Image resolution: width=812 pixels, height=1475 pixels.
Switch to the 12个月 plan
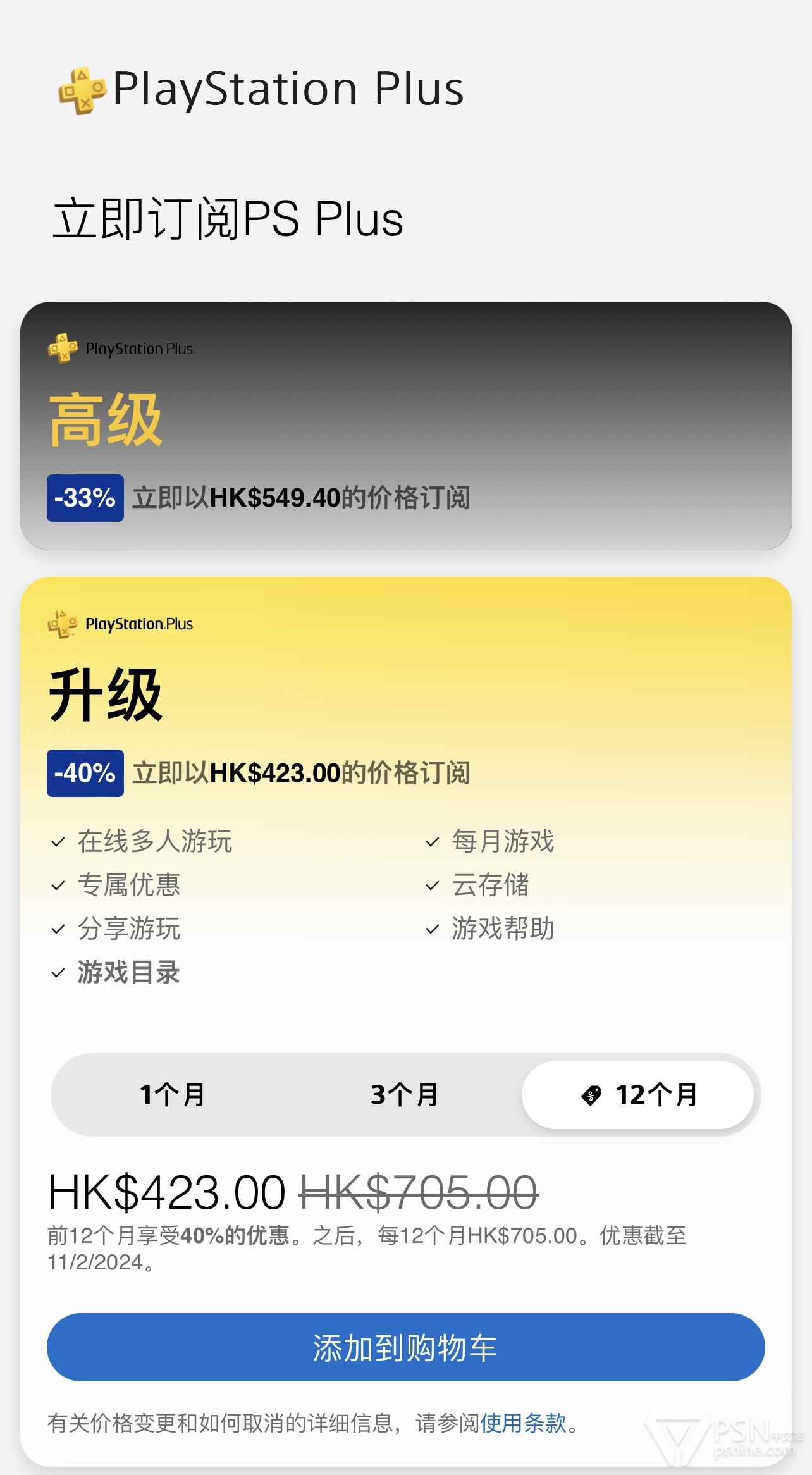pyautogui.click(x=637, y=1094)
